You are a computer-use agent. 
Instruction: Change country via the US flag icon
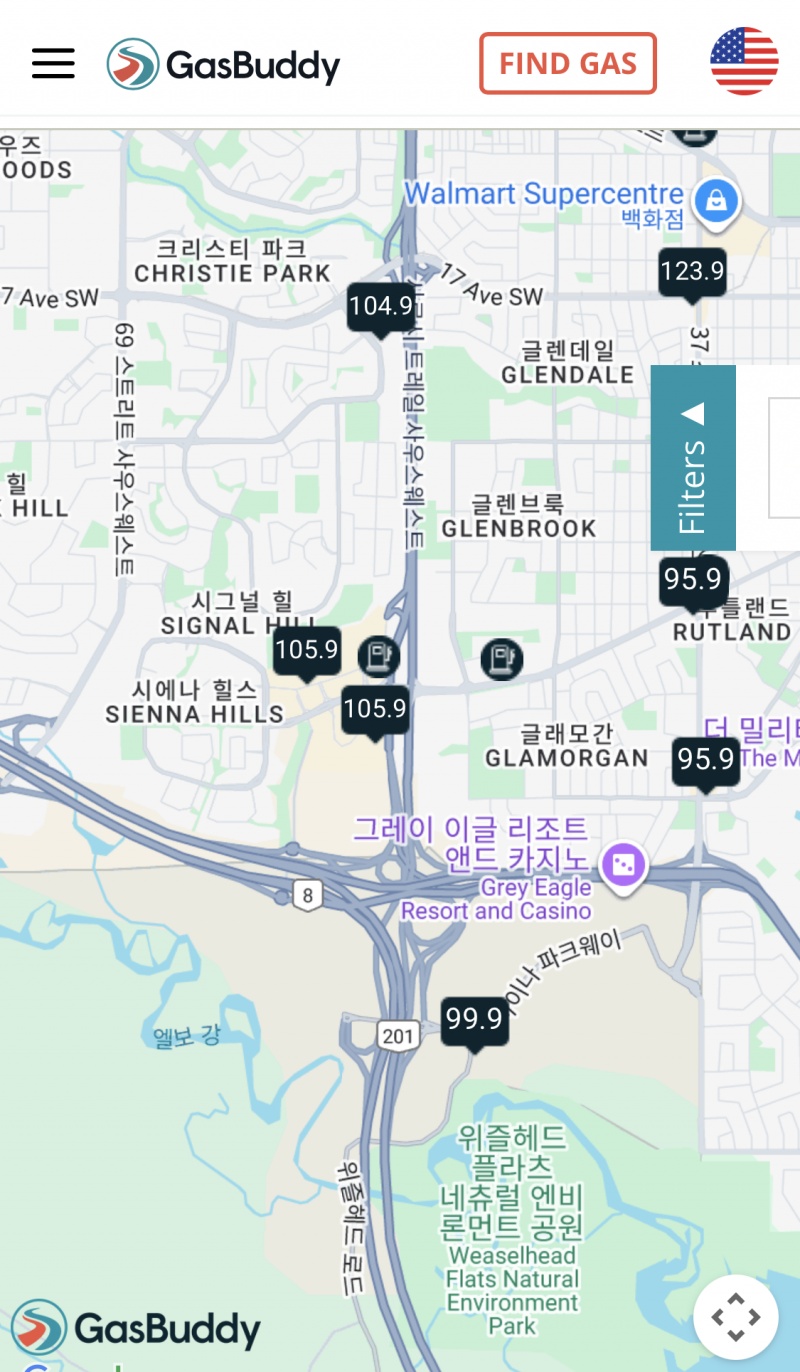pos(744,62)
